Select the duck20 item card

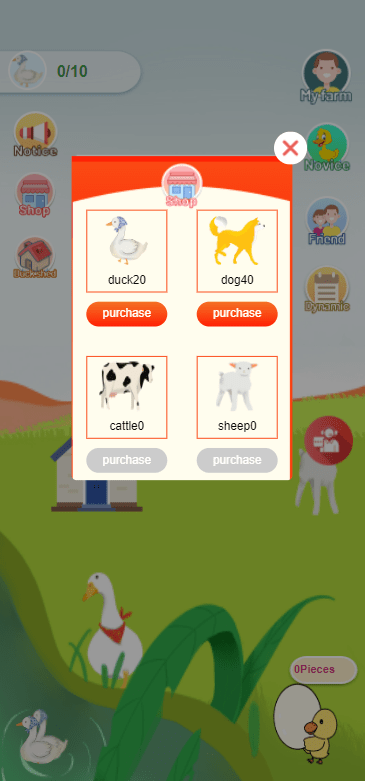[x=126, y=251]
